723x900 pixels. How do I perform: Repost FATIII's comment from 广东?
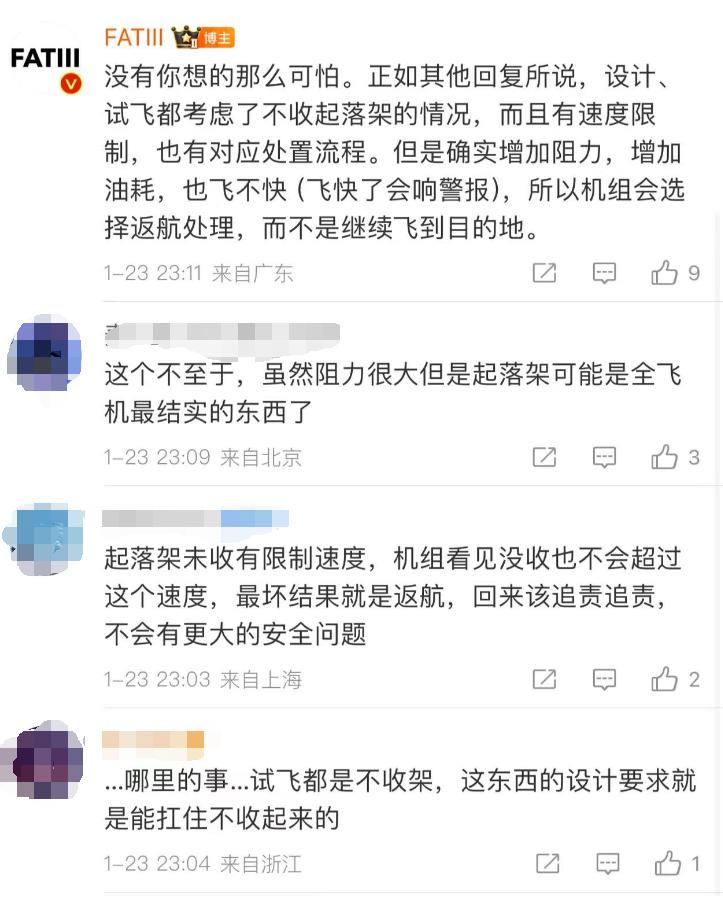click(x=544, y=273)
